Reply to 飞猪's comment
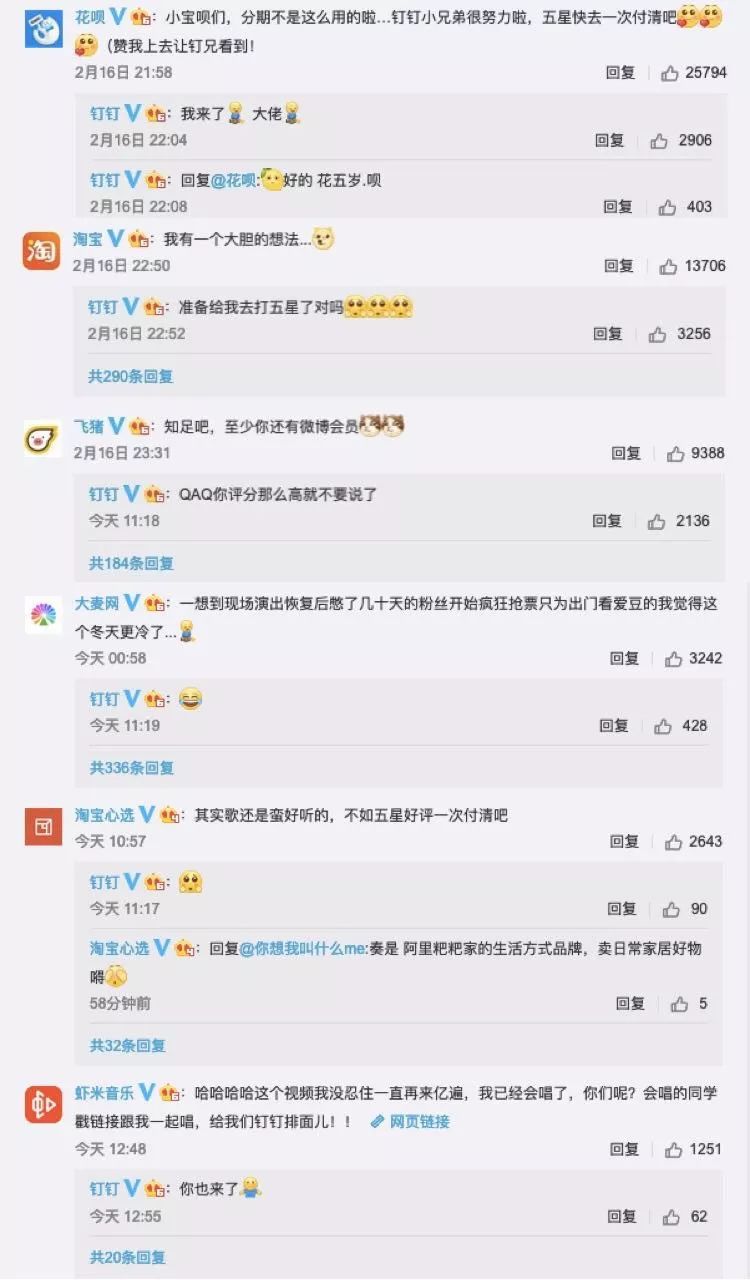This screenshot has width=750, height=1280. pos(626,453)
